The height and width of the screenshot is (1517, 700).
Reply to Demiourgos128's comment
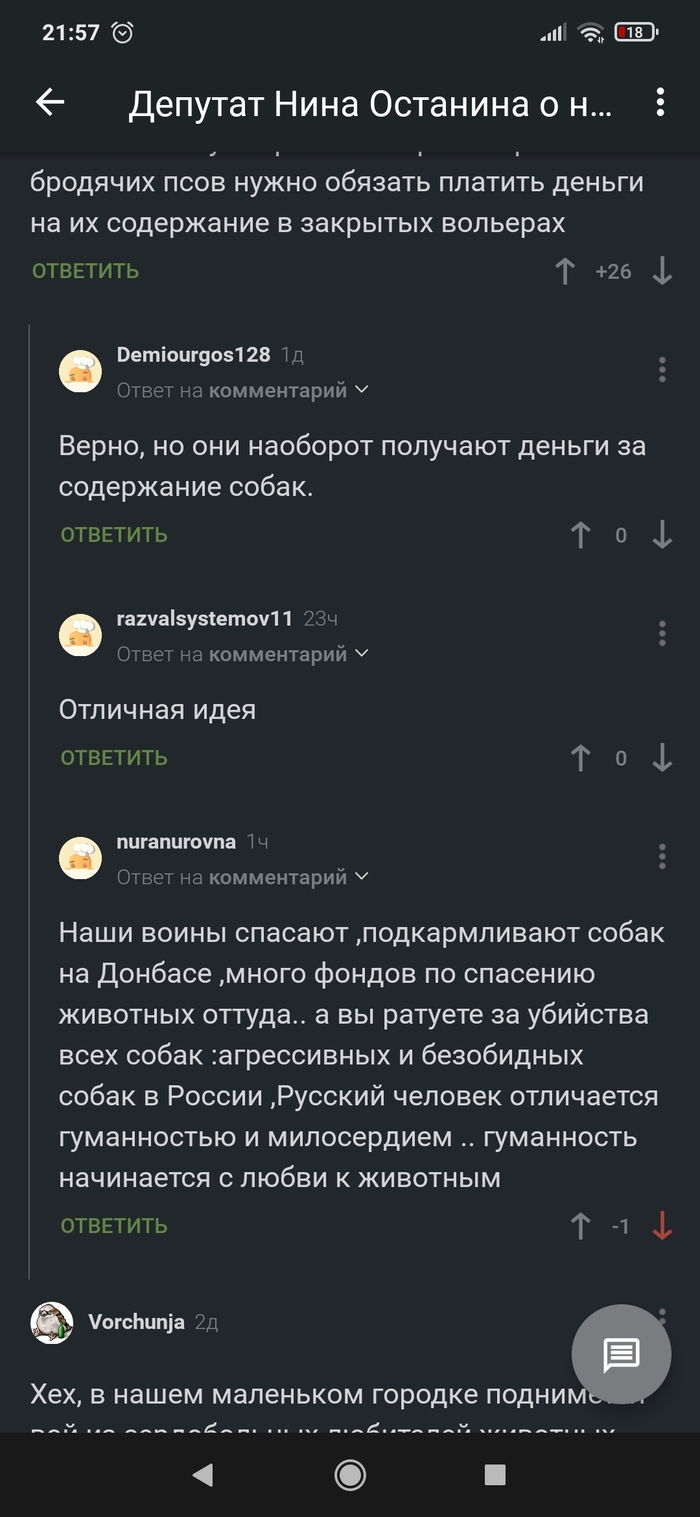(x=113, y=535)
